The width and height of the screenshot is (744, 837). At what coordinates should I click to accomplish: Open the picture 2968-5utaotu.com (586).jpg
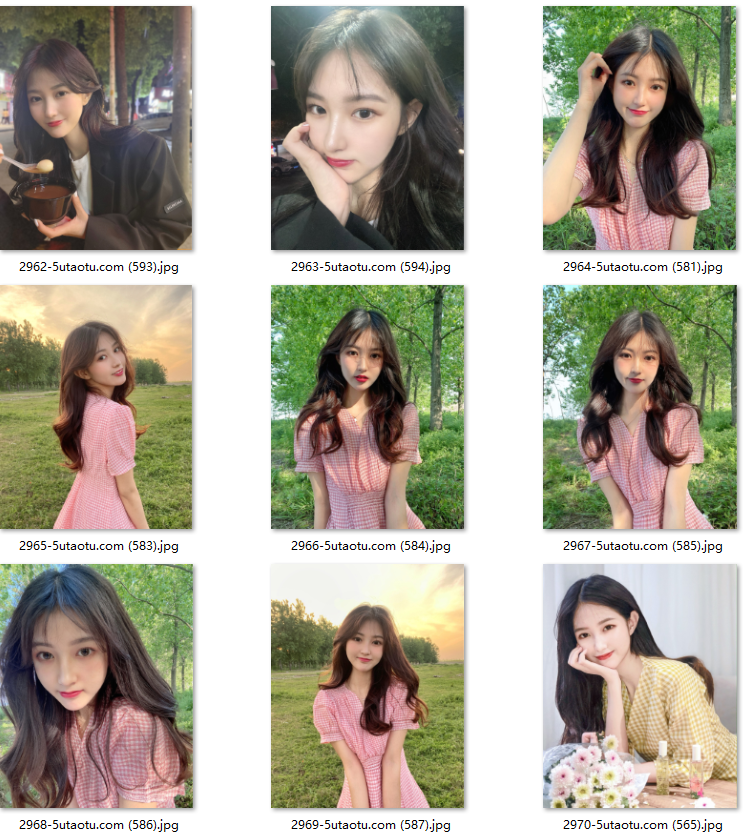[96, 686]
